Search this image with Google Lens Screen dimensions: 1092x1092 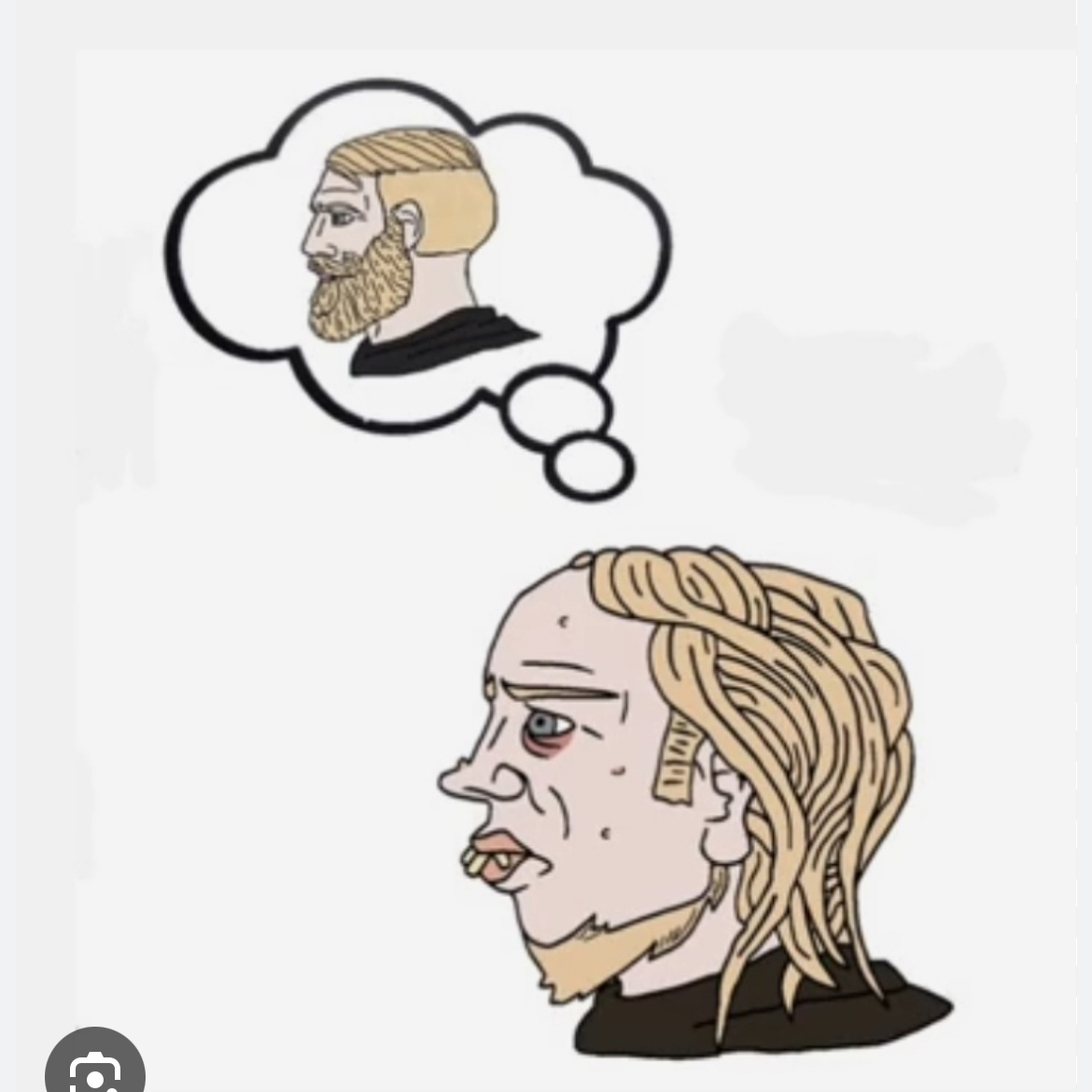click(x=94, y=1070)
